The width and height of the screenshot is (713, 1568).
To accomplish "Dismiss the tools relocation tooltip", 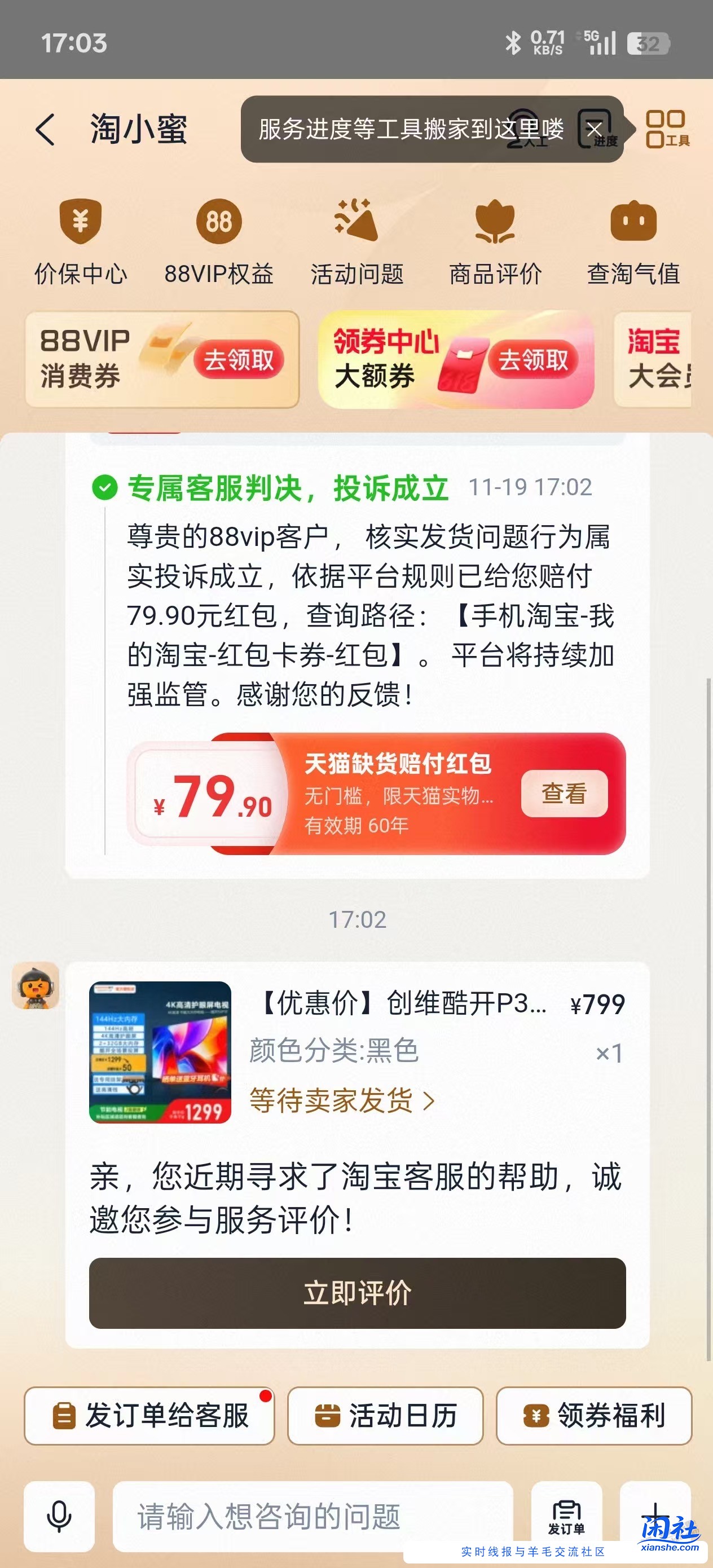I will pos(592,130).
